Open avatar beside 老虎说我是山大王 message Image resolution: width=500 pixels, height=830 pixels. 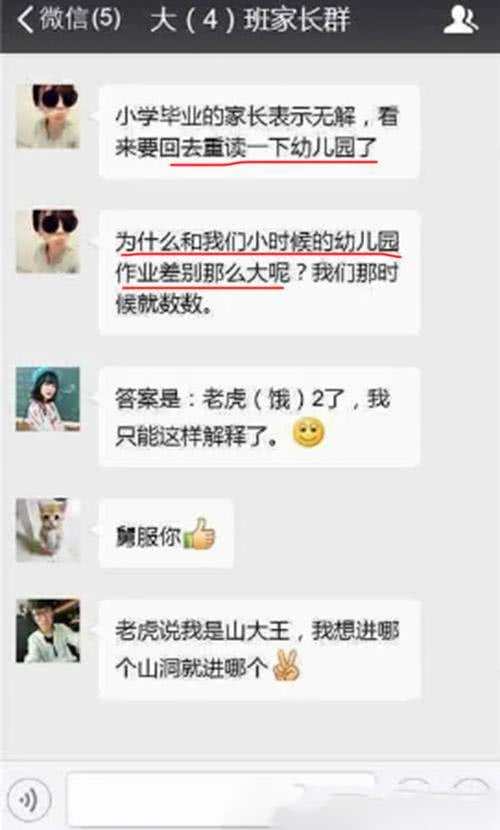coord(48,630)
